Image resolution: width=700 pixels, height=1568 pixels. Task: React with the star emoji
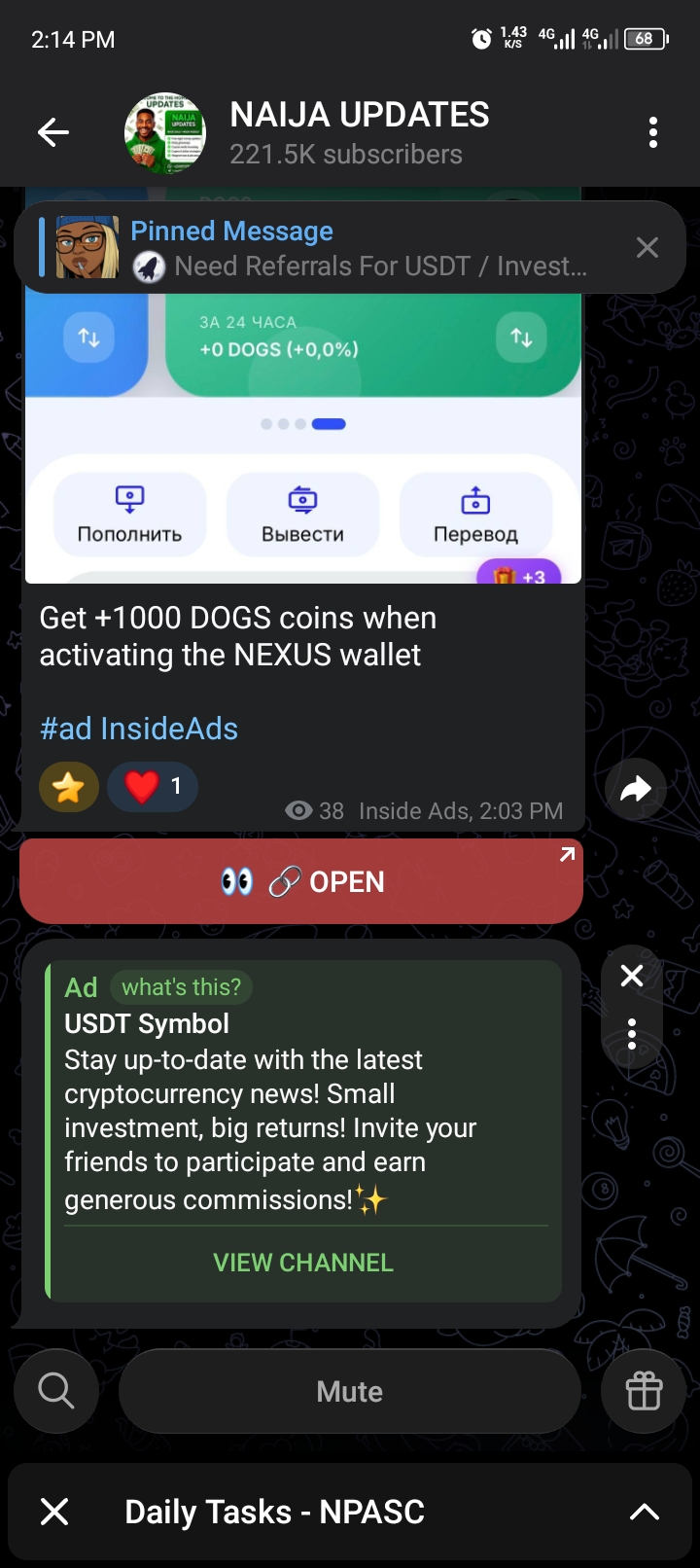point(69,787)
